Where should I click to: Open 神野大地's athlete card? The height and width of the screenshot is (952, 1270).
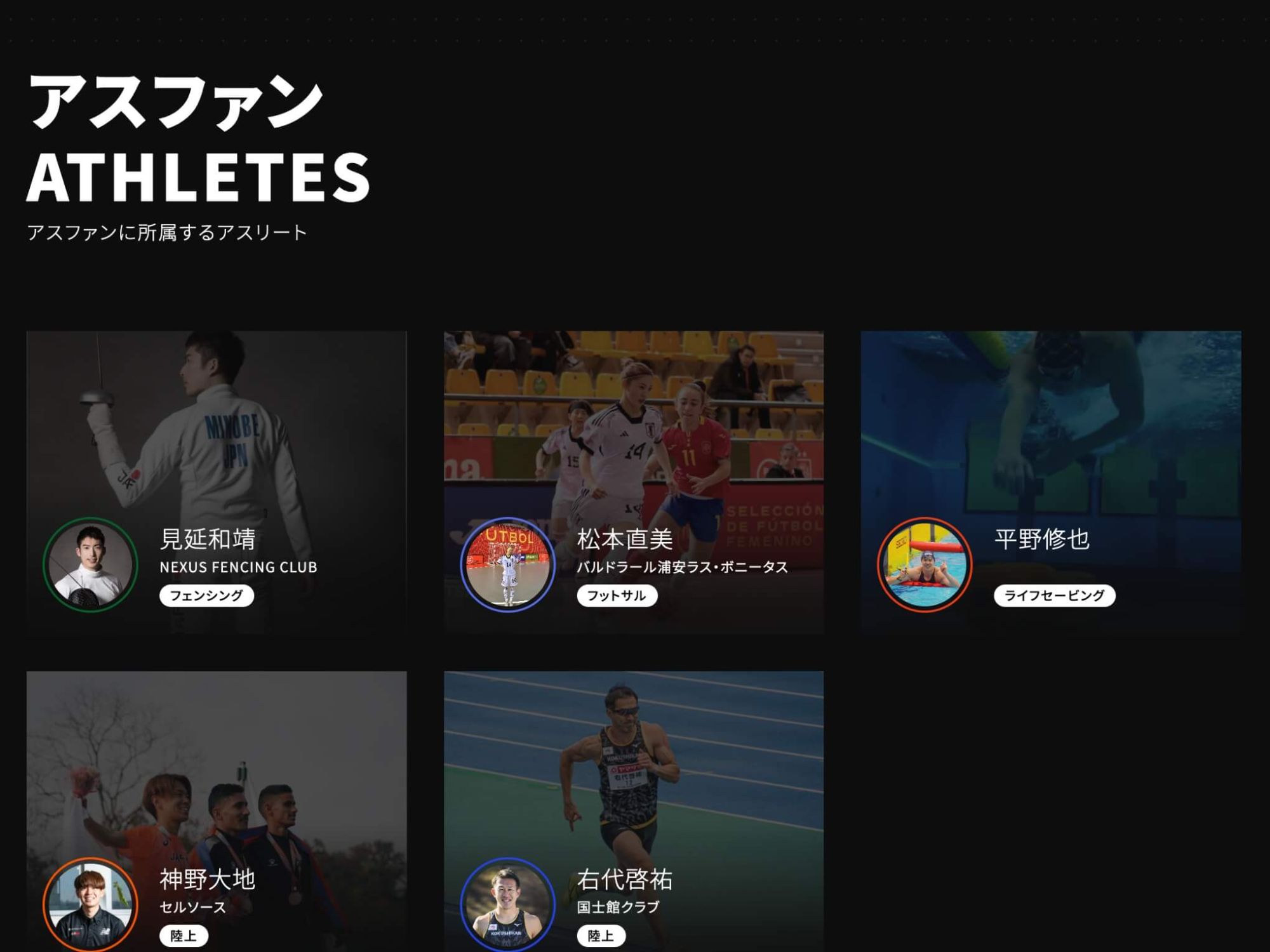coord(217,811)
